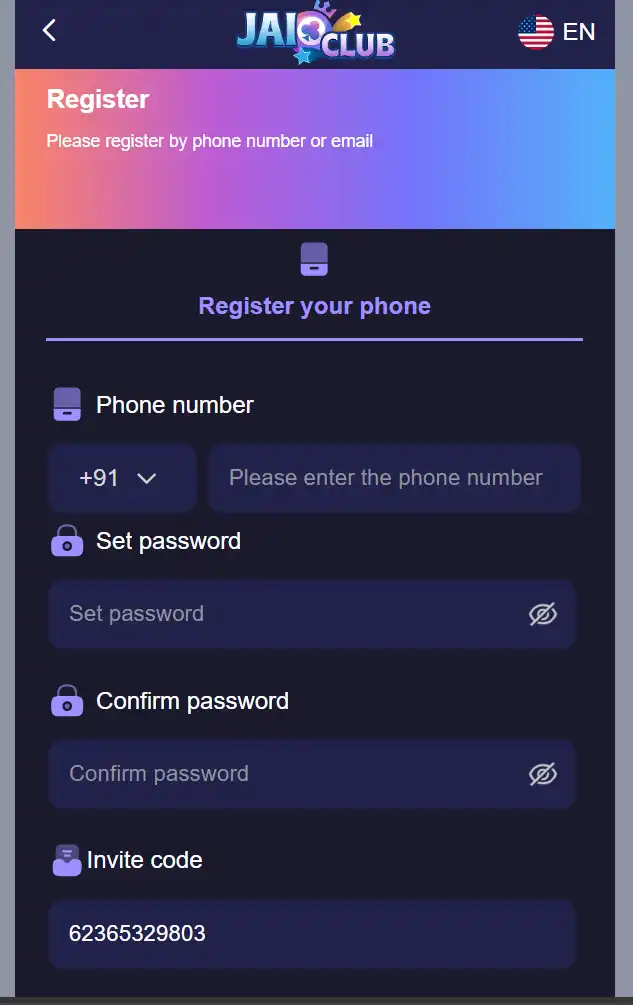This screenshot has height=1005, width=633.
Task: Reveal the Confirm password text
Action: point(542,774)
